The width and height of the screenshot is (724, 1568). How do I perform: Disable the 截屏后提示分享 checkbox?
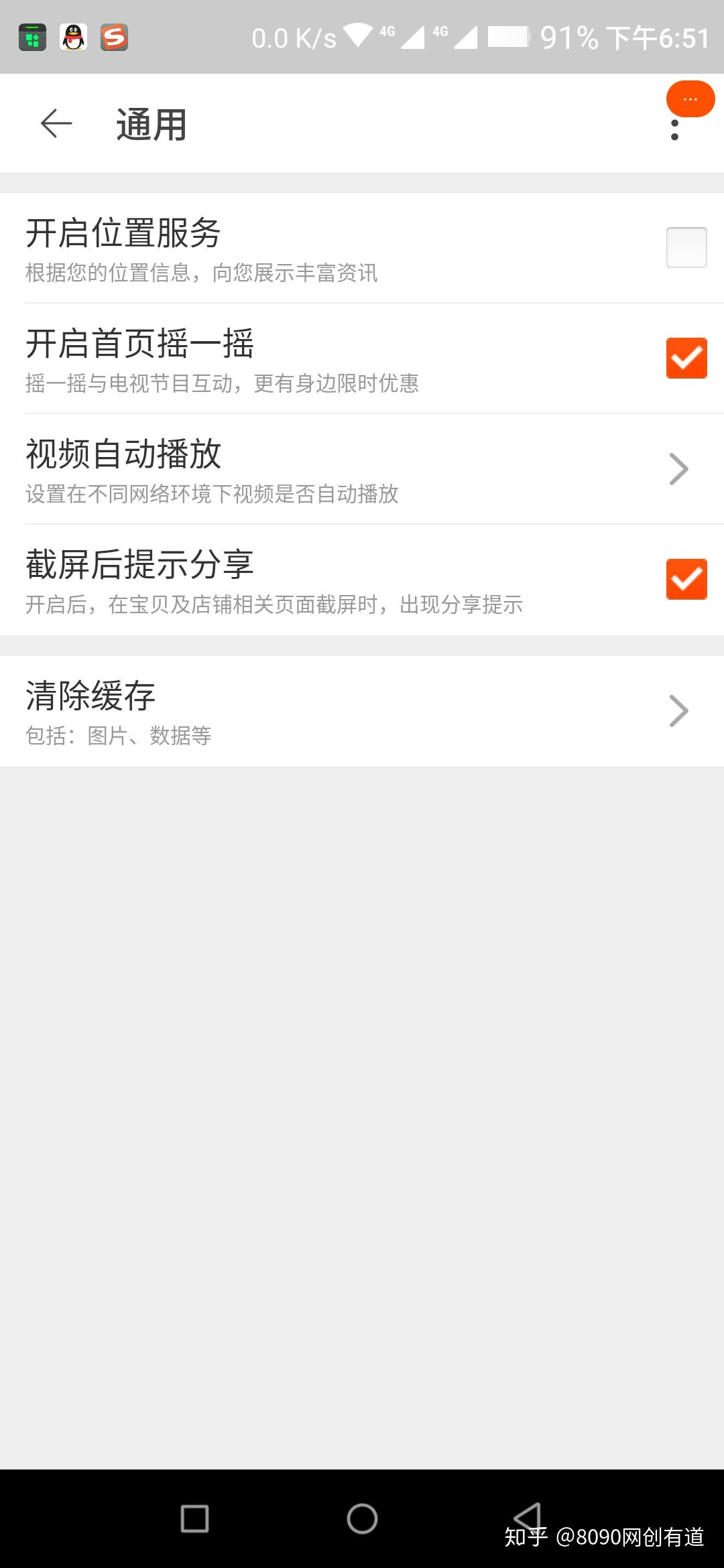point(686,579)
